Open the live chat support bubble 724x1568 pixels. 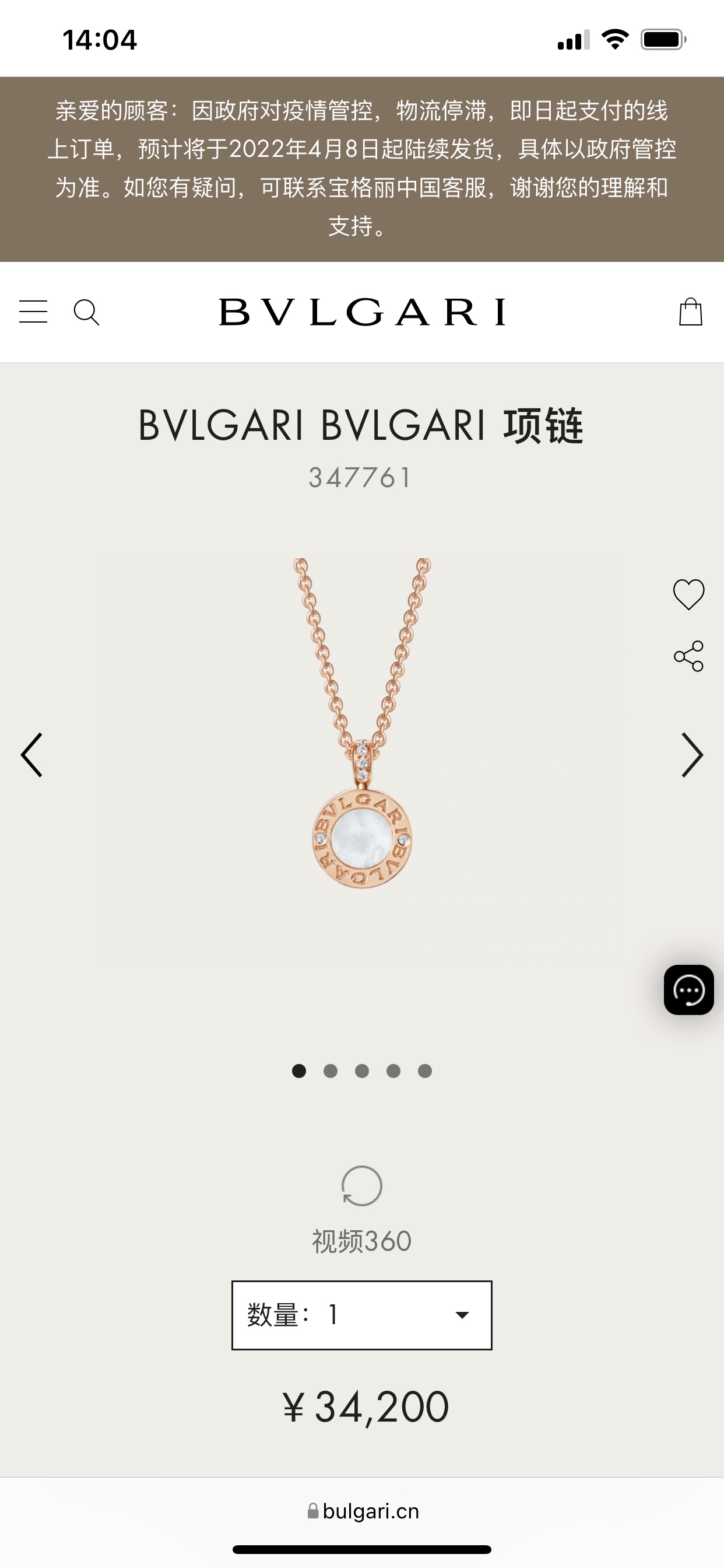click(688, 990)
